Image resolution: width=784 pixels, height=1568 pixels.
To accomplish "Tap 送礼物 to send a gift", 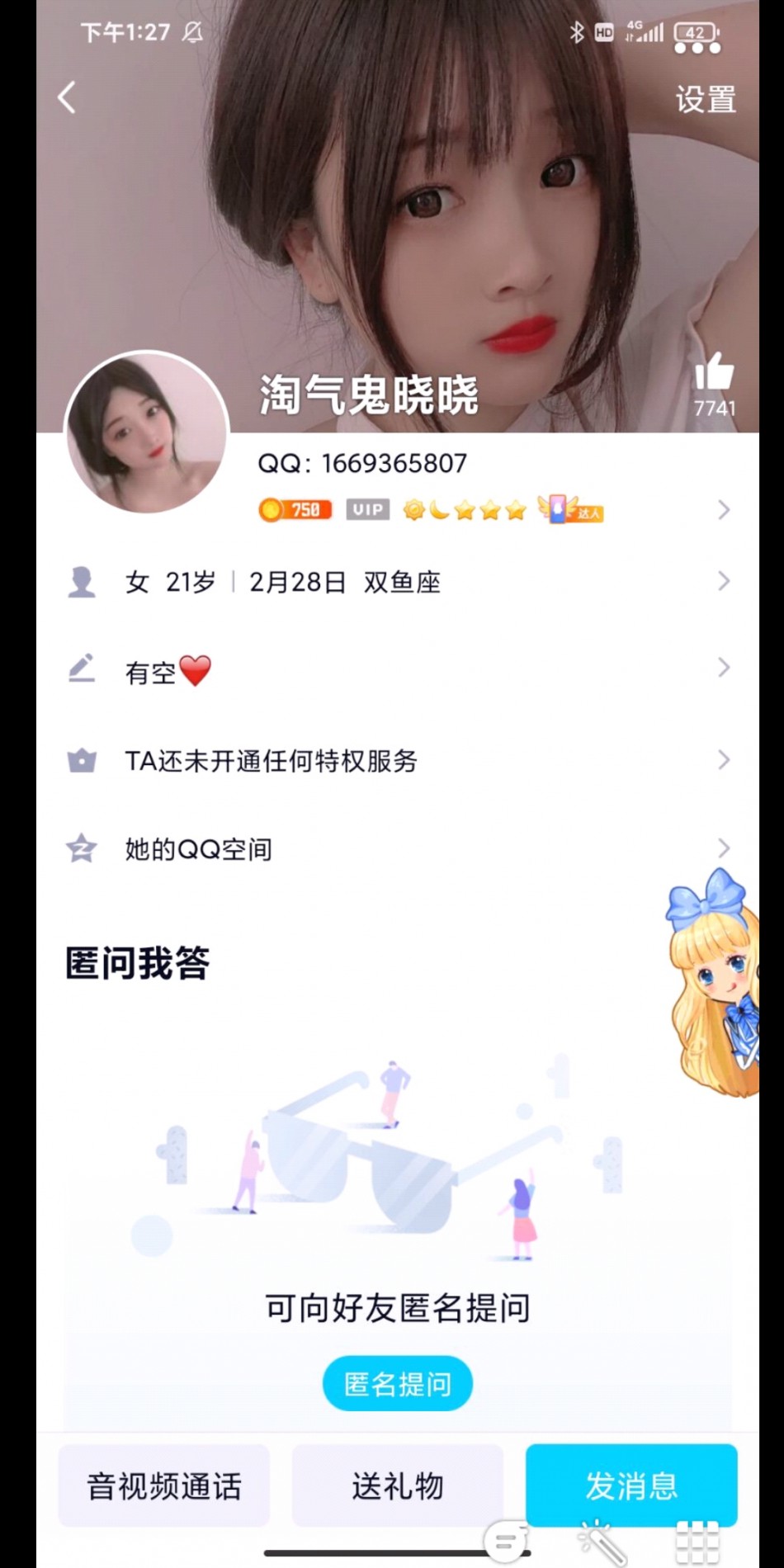I will (397, 1485).
